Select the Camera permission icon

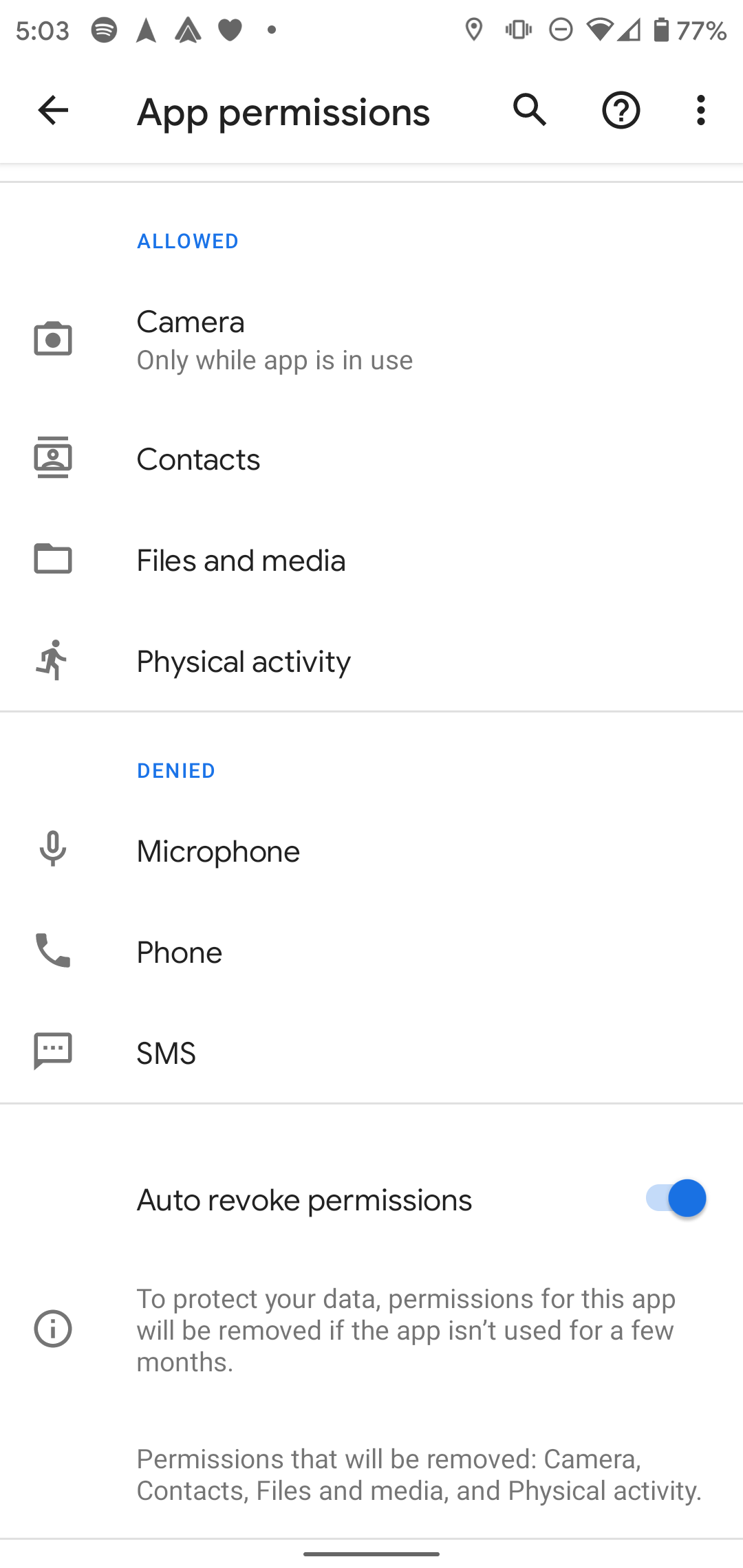coord(53,338)
